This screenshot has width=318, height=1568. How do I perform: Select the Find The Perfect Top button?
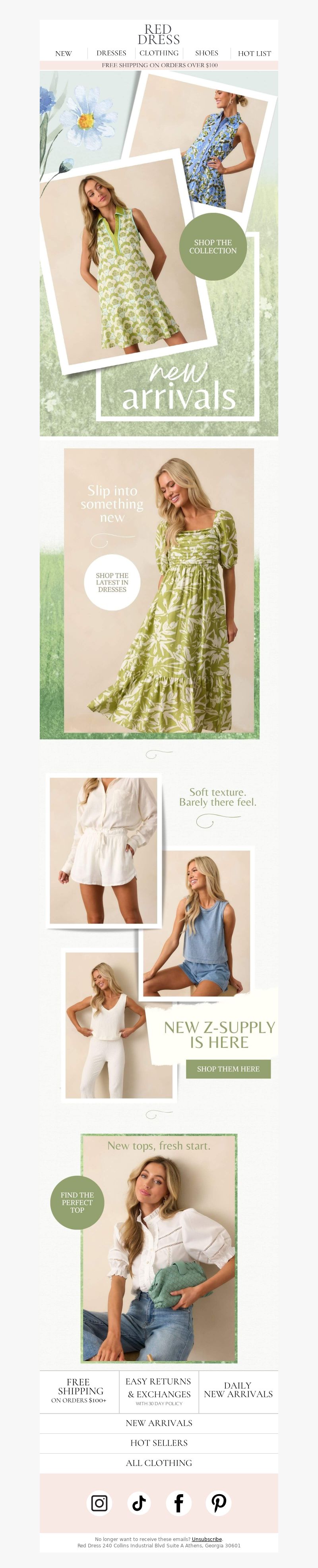(78, 1202)
